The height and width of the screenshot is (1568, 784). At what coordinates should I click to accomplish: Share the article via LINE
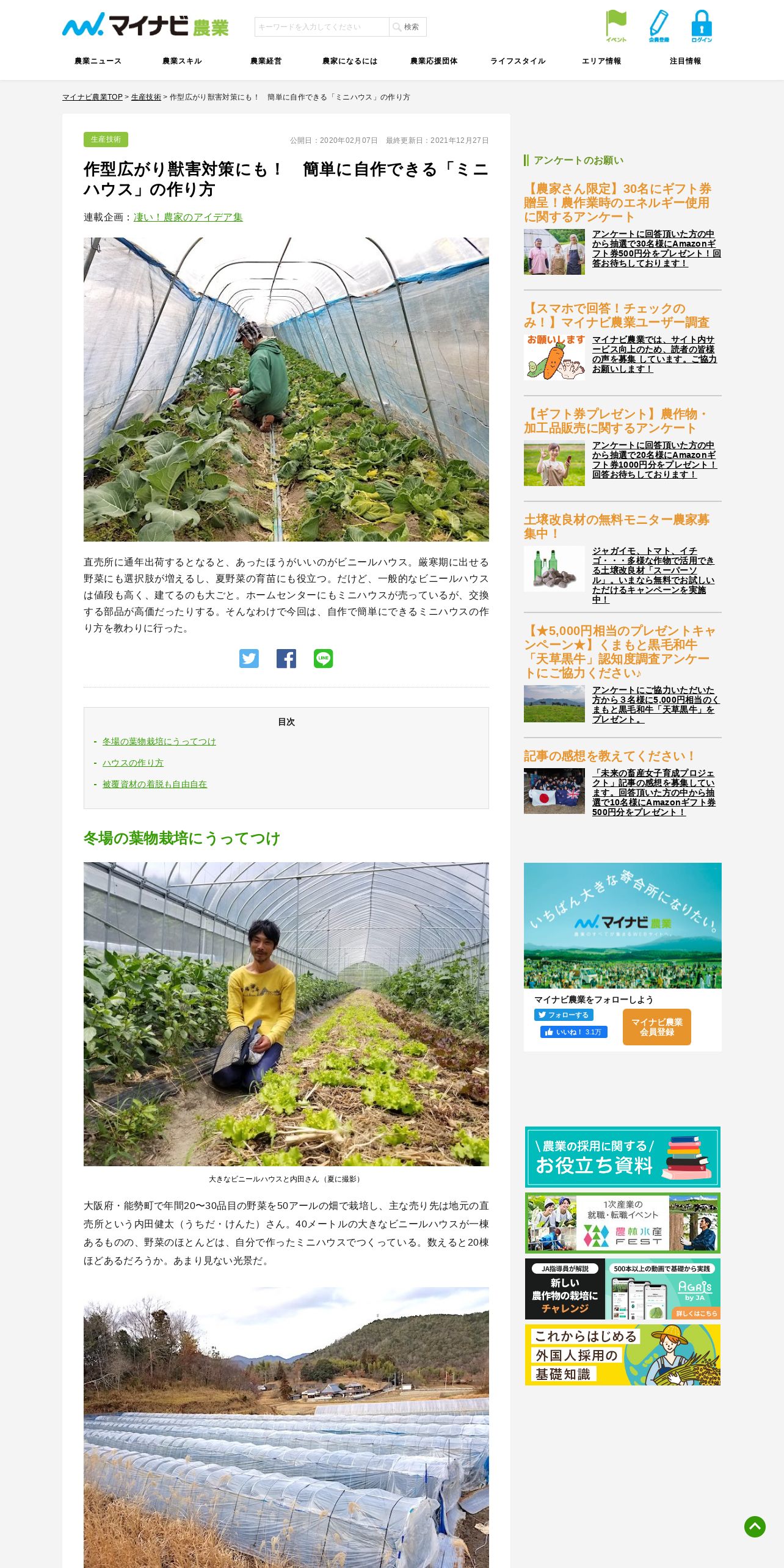tap(324, 658)
